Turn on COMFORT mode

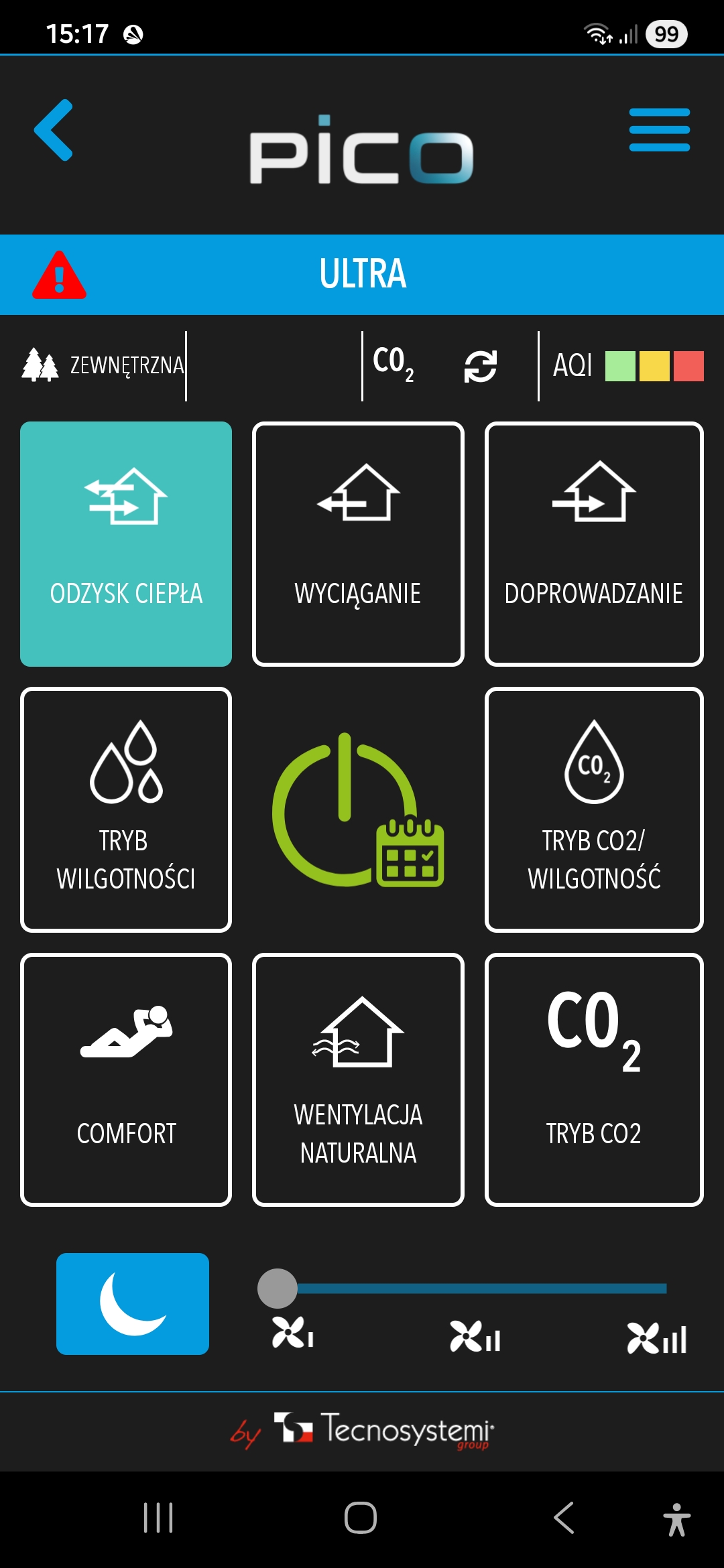126,1079
